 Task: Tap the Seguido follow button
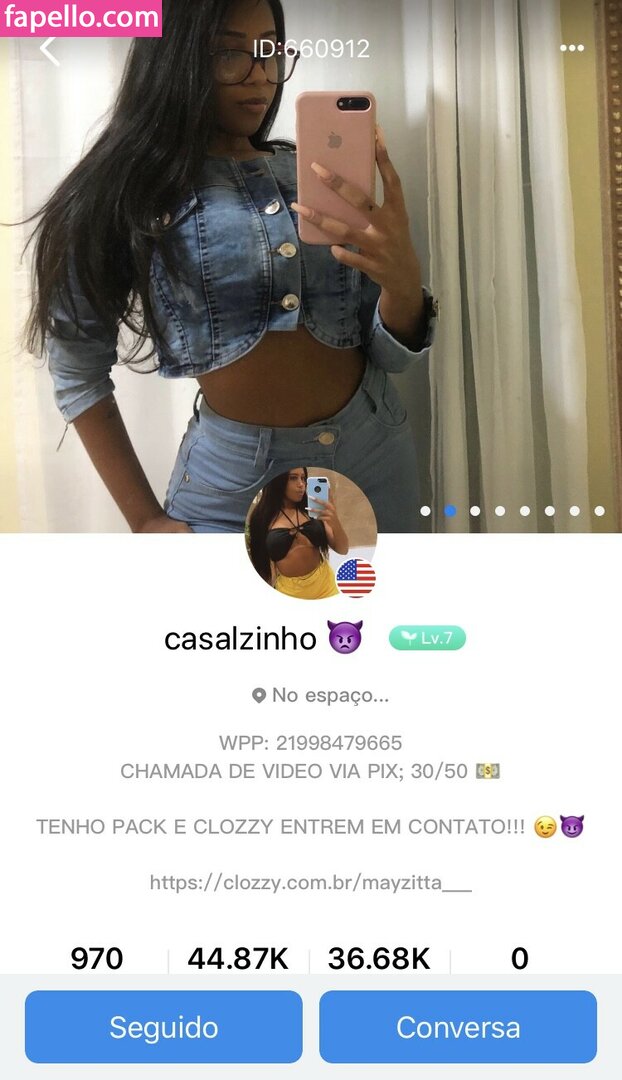point(164,1026)
